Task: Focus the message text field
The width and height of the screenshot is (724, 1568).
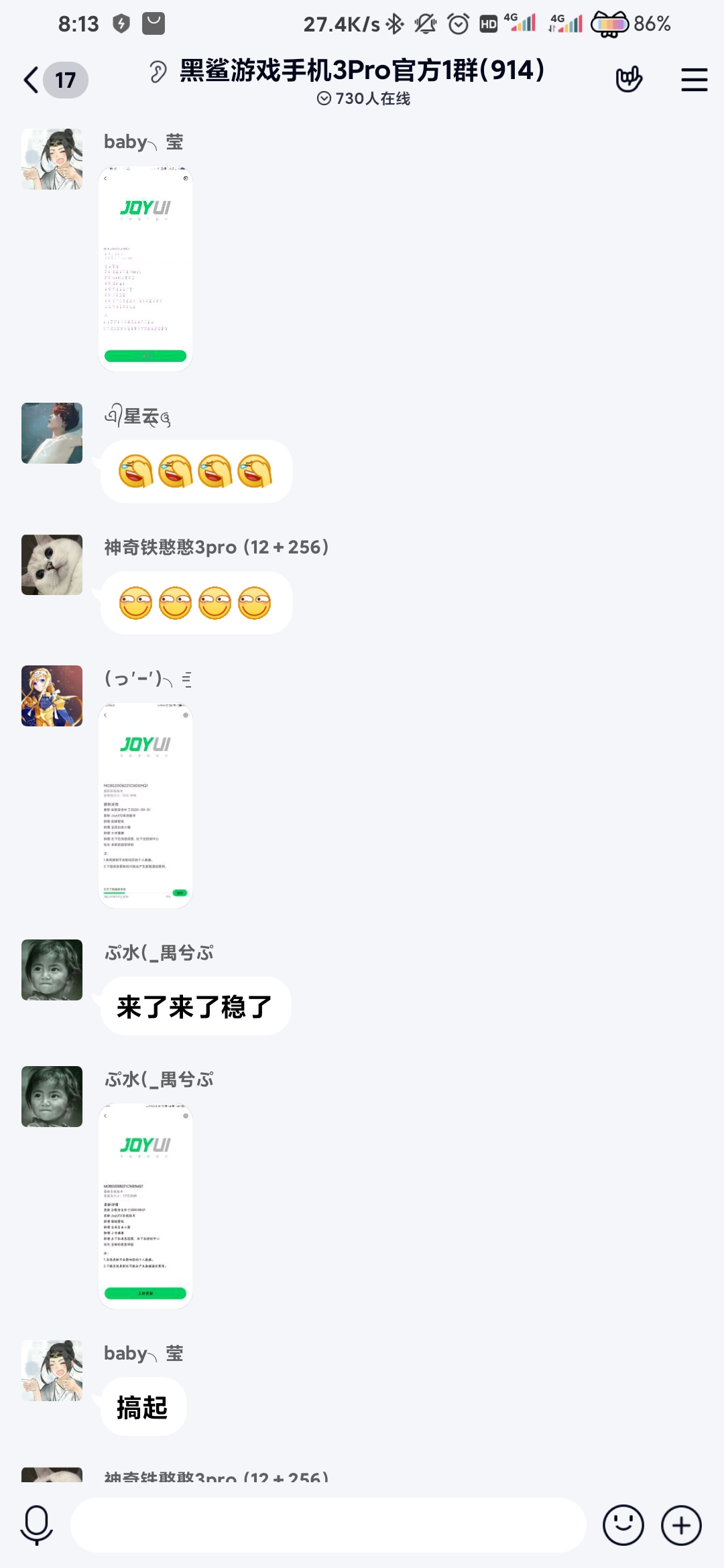Action: (328, 1525)
